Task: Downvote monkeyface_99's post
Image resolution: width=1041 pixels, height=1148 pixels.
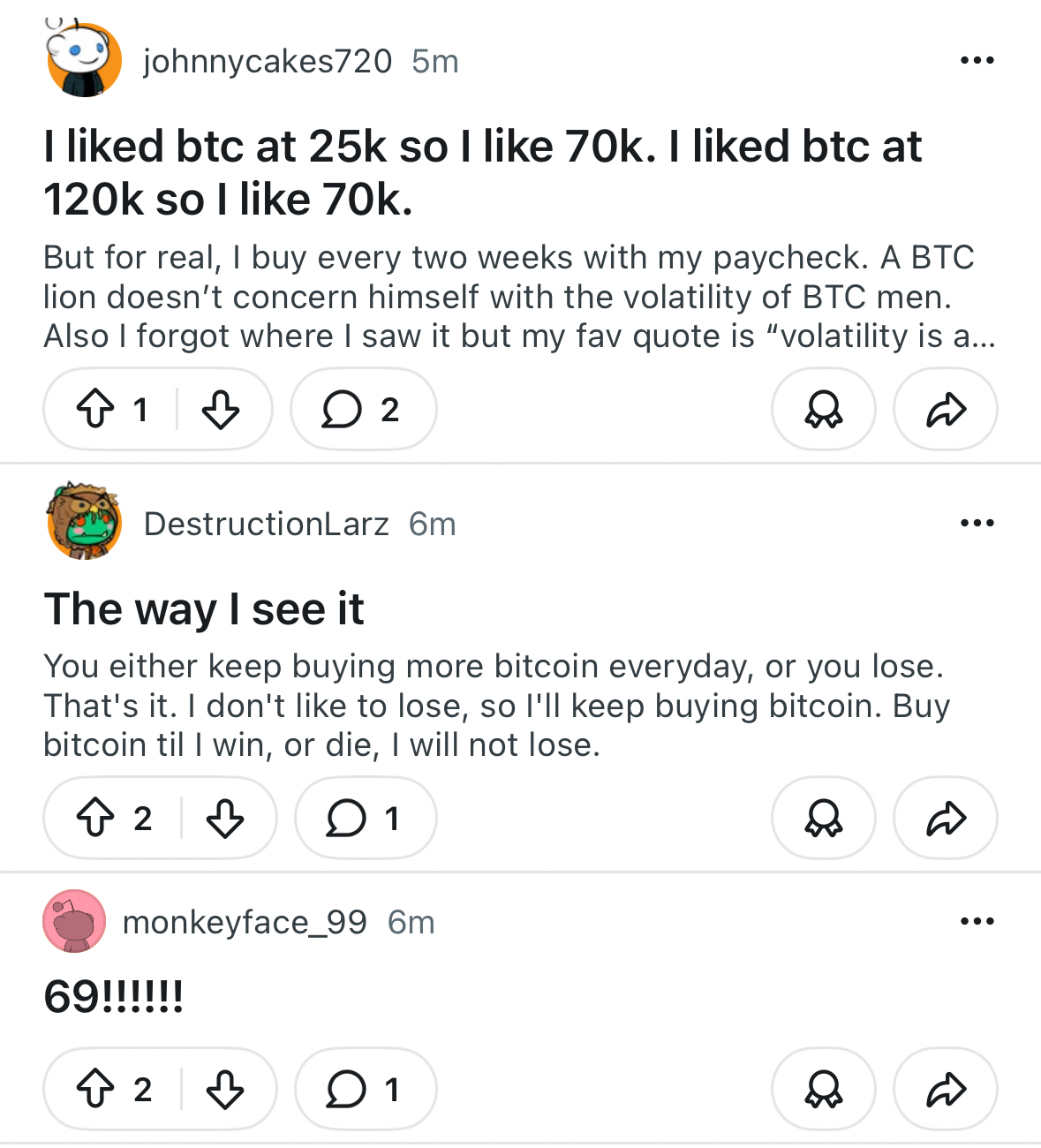Action: click(x=225, y=1090)
